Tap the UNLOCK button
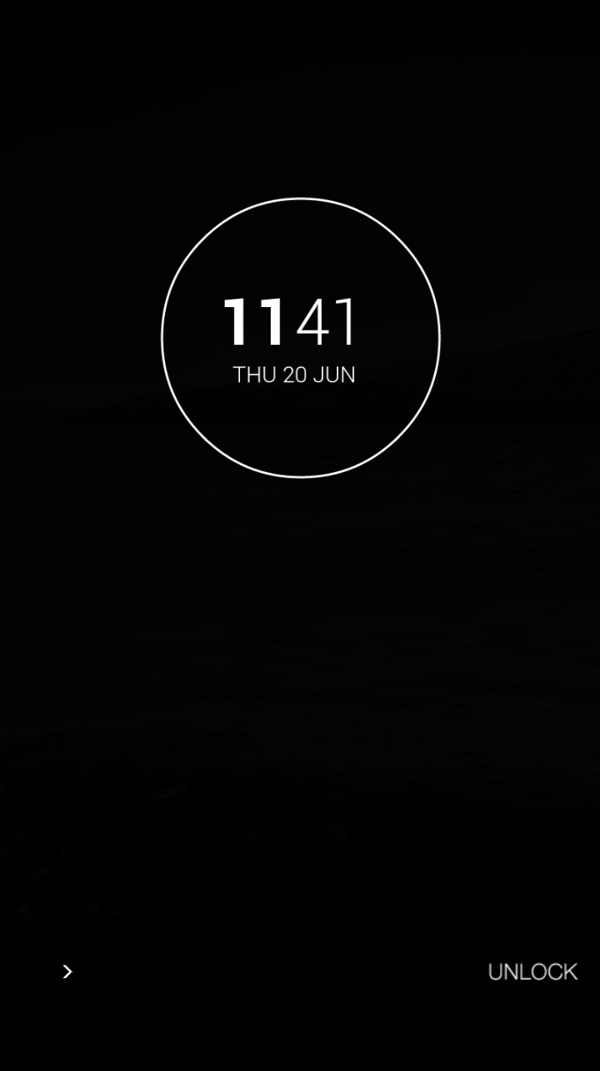Screen dimensions: 600x1071 tap(532, 971)
